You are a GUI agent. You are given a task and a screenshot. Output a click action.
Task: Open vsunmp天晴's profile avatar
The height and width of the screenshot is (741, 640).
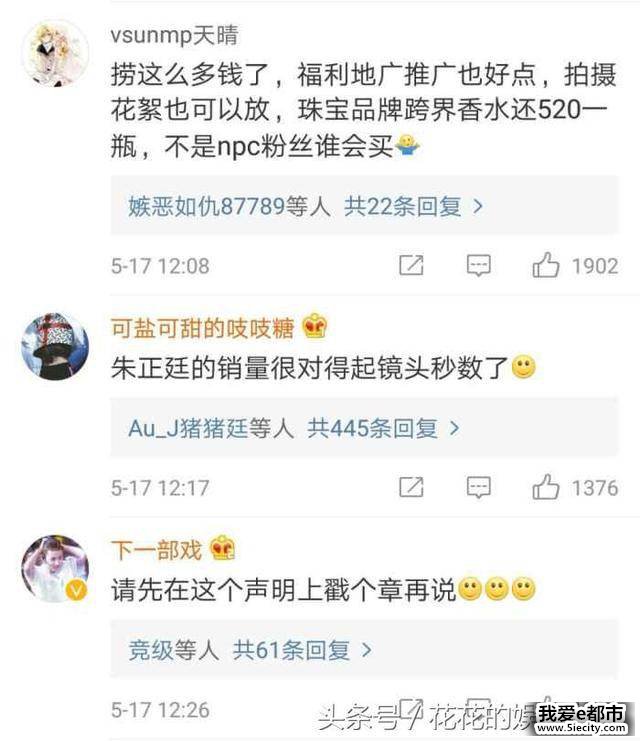tap(55, 52)
